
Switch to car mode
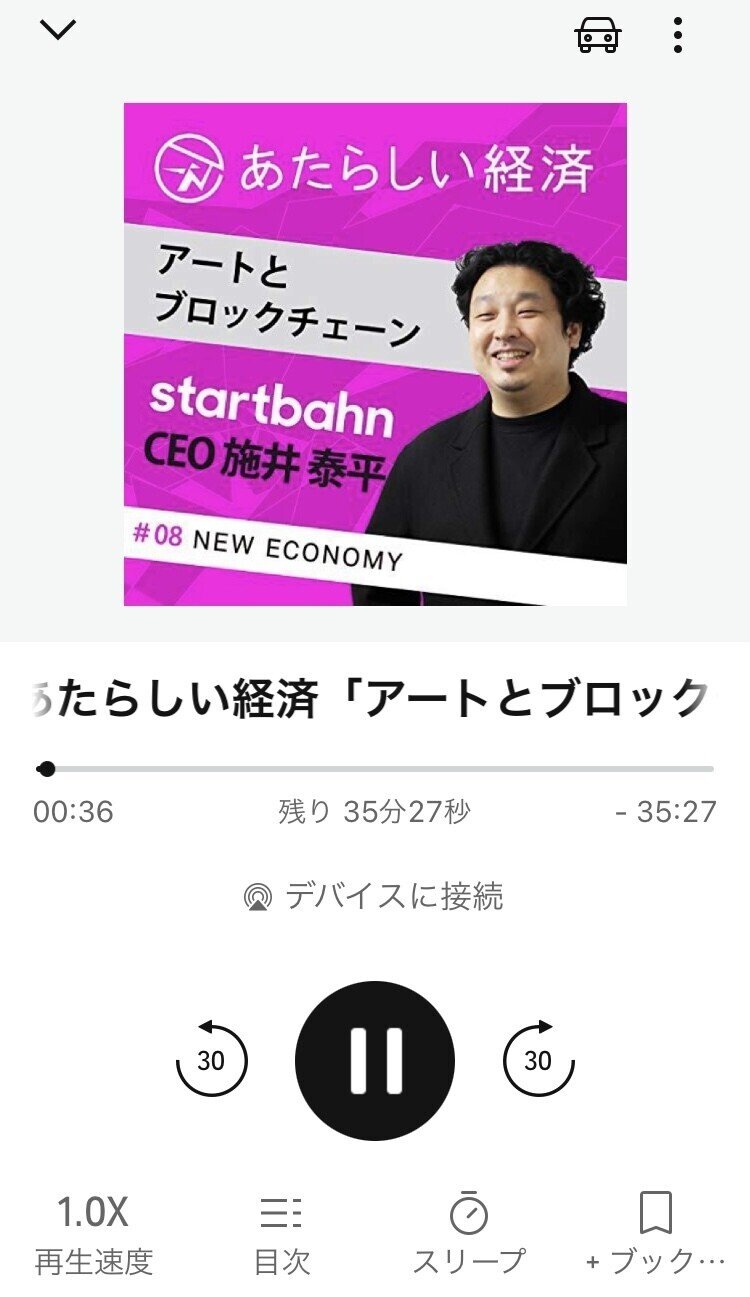coord(598,35)
